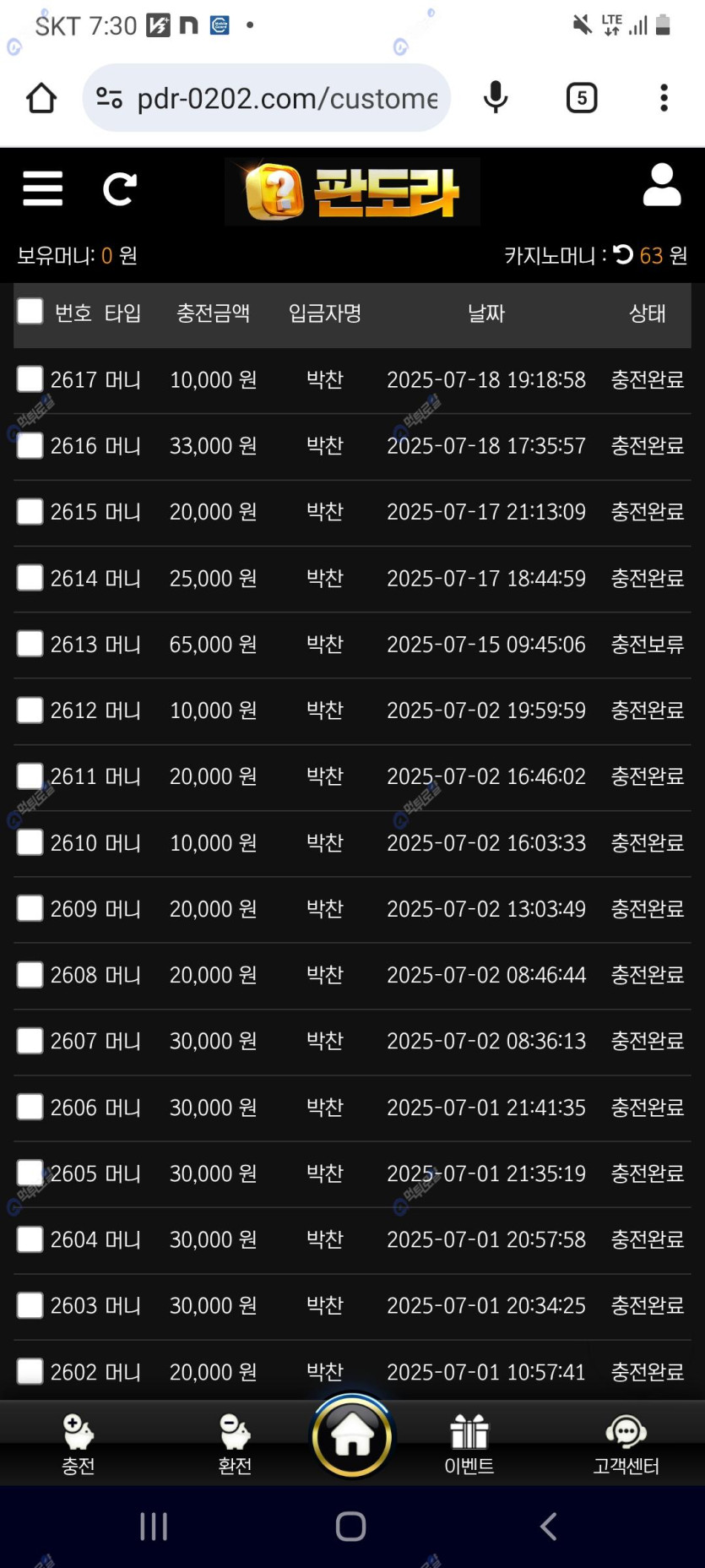Open the hamburger menu
Viewport: 705px width, 1568px height.
click(x=42, y=188)
